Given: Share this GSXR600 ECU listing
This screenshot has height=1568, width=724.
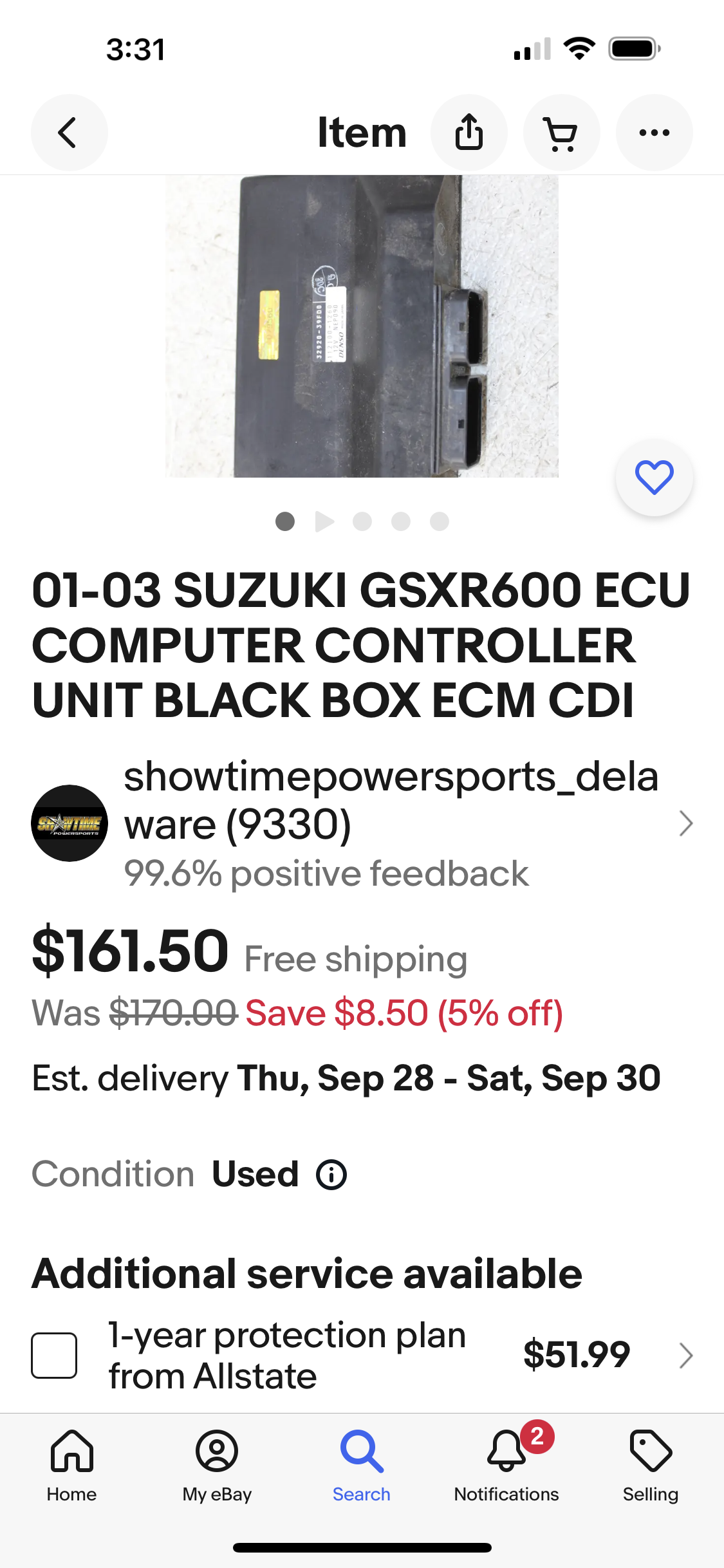Looking at the screenshot, I should click(x=469, y=133).
